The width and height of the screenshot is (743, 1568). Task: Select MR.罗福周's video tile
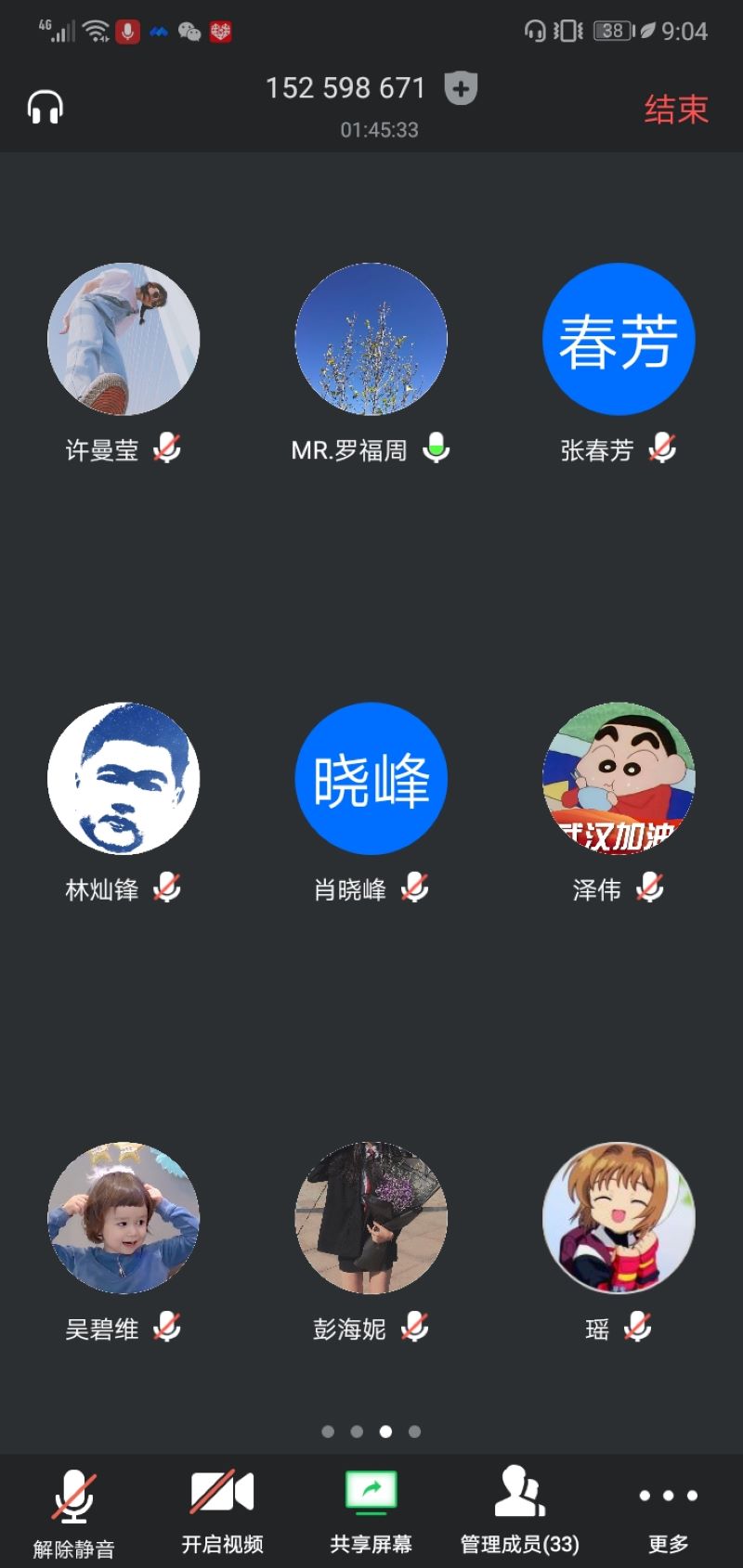(371, 339)
